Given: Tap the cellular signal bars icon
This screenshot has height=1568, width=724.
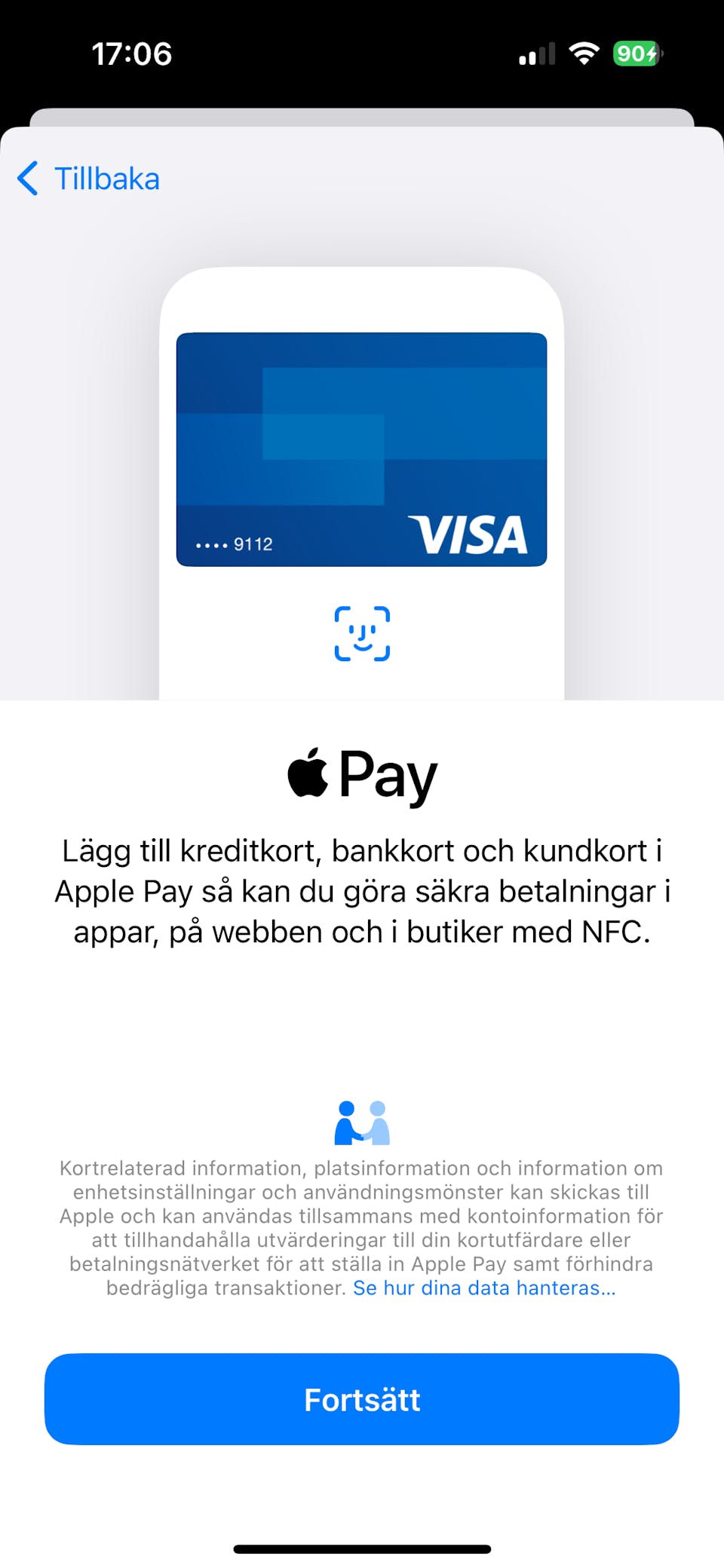Looking at the screenshot, I should point(535,53).
